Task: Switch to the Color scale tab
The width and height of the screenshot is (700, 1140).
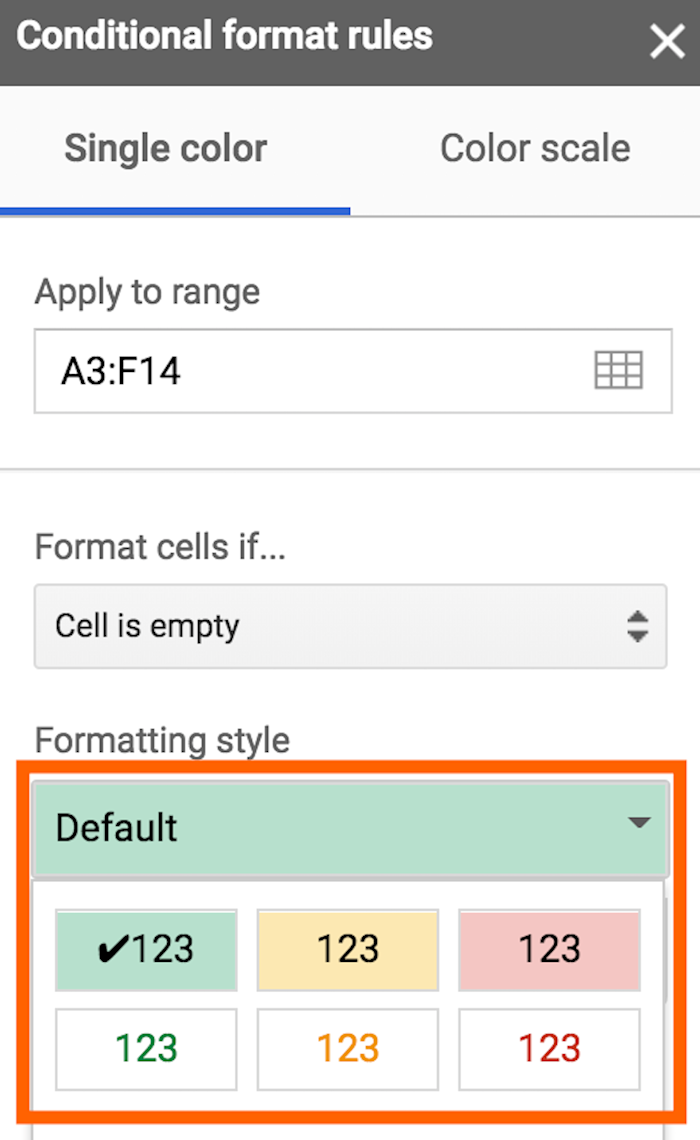Action: click(535, 149)
